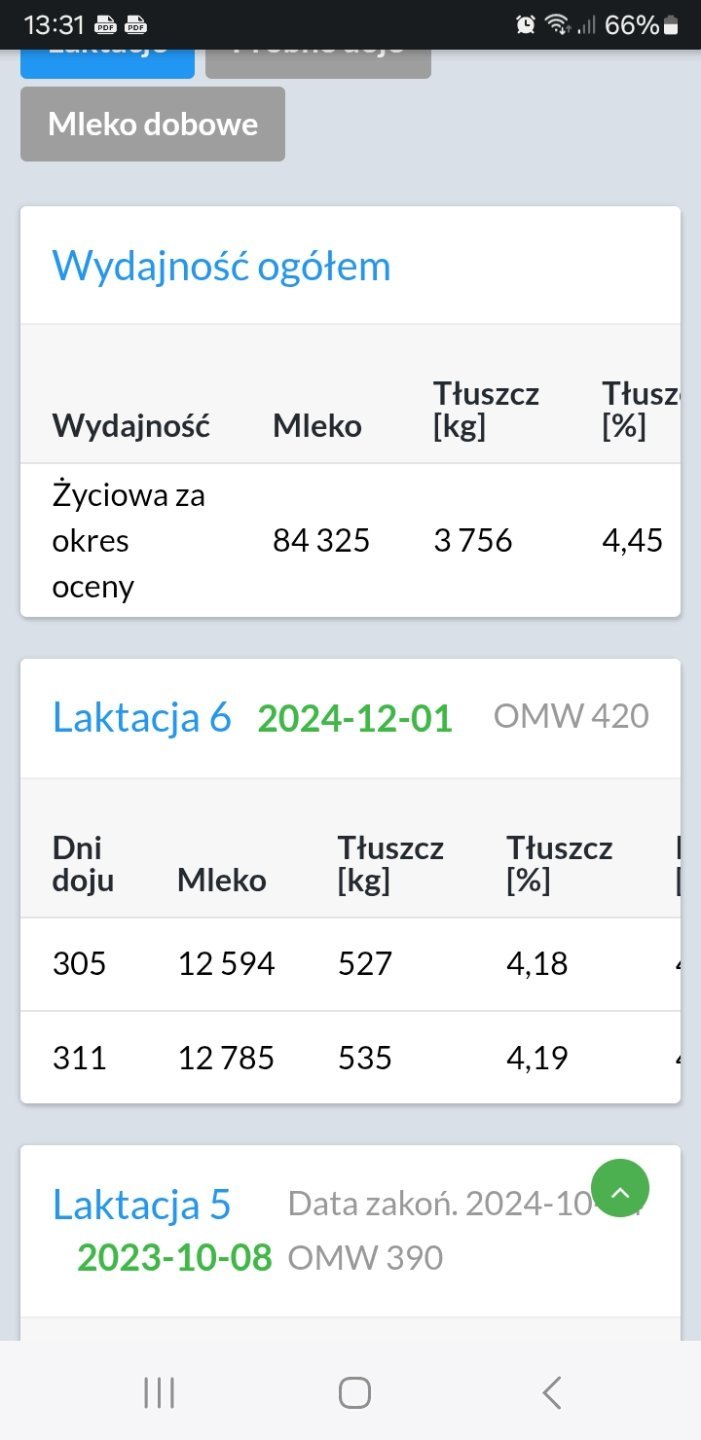This screenshot has width=701, height=1440.
Task: Go back using the system back button
Action: click(x=551, y=1392)
